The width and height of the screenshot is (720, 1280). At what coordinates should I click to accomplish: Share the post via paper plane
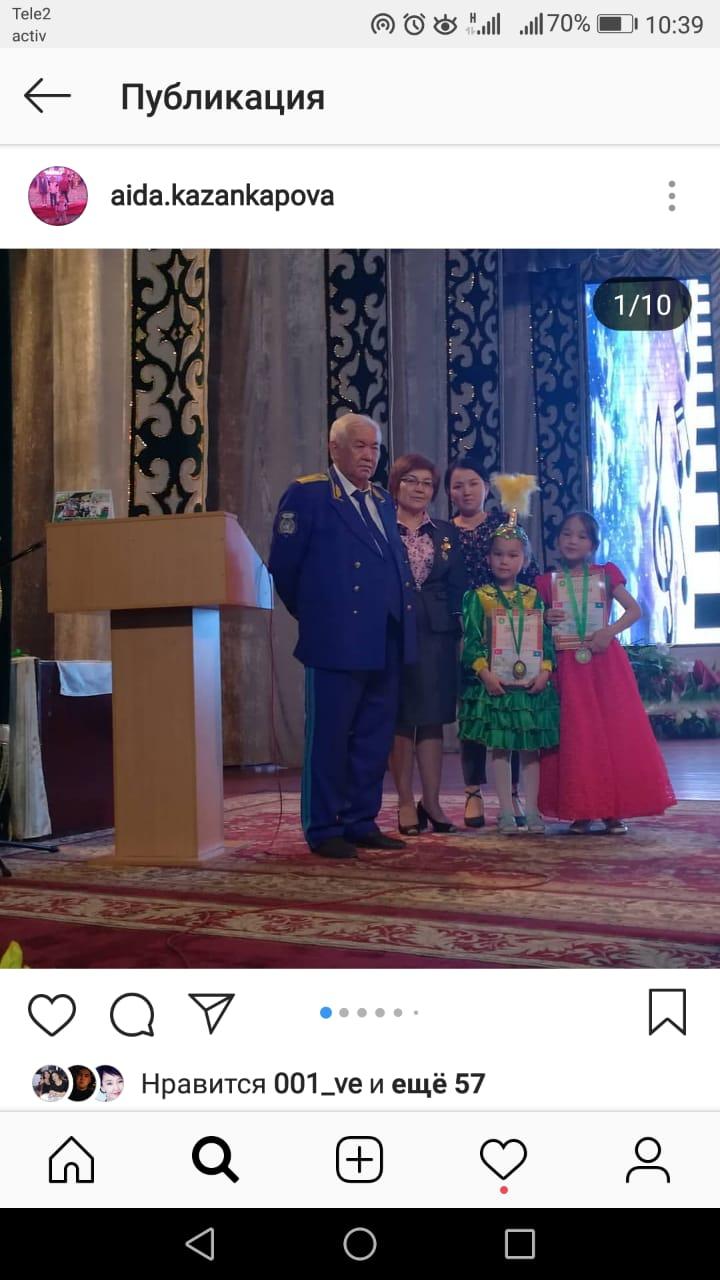[x=211, y=1013]
